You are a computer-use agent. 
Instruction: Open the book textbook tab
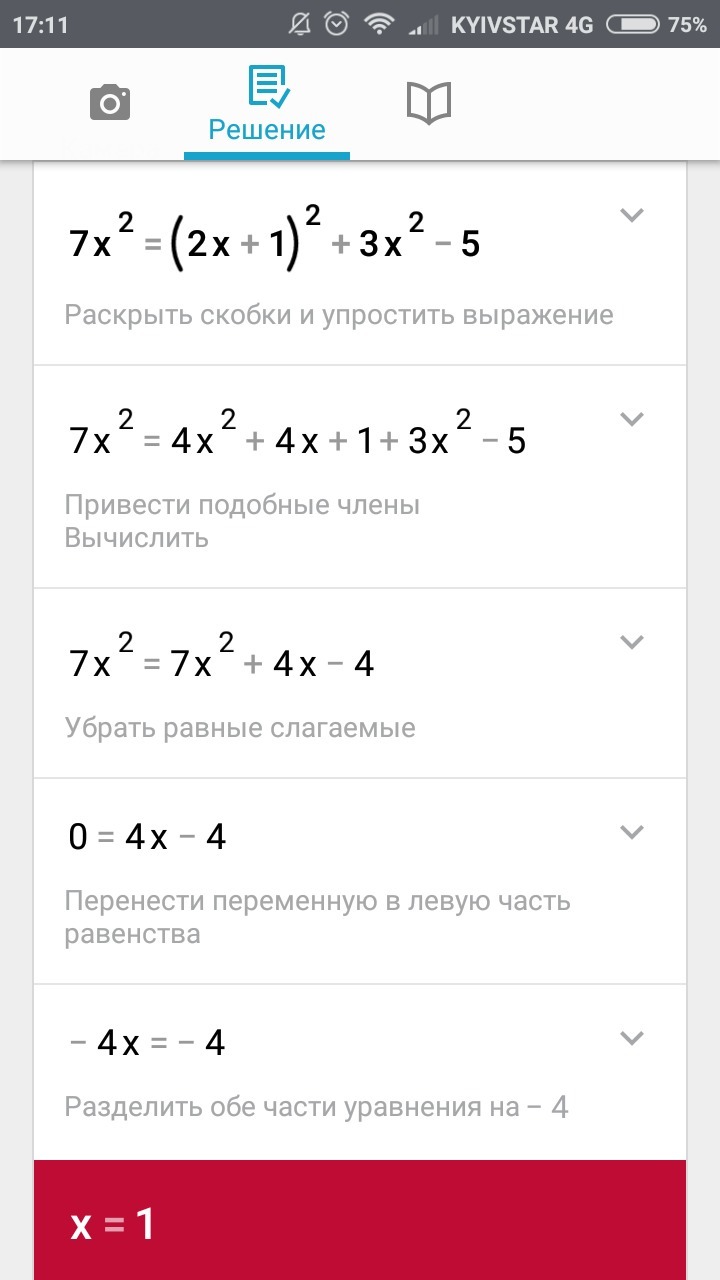(429, 103)
